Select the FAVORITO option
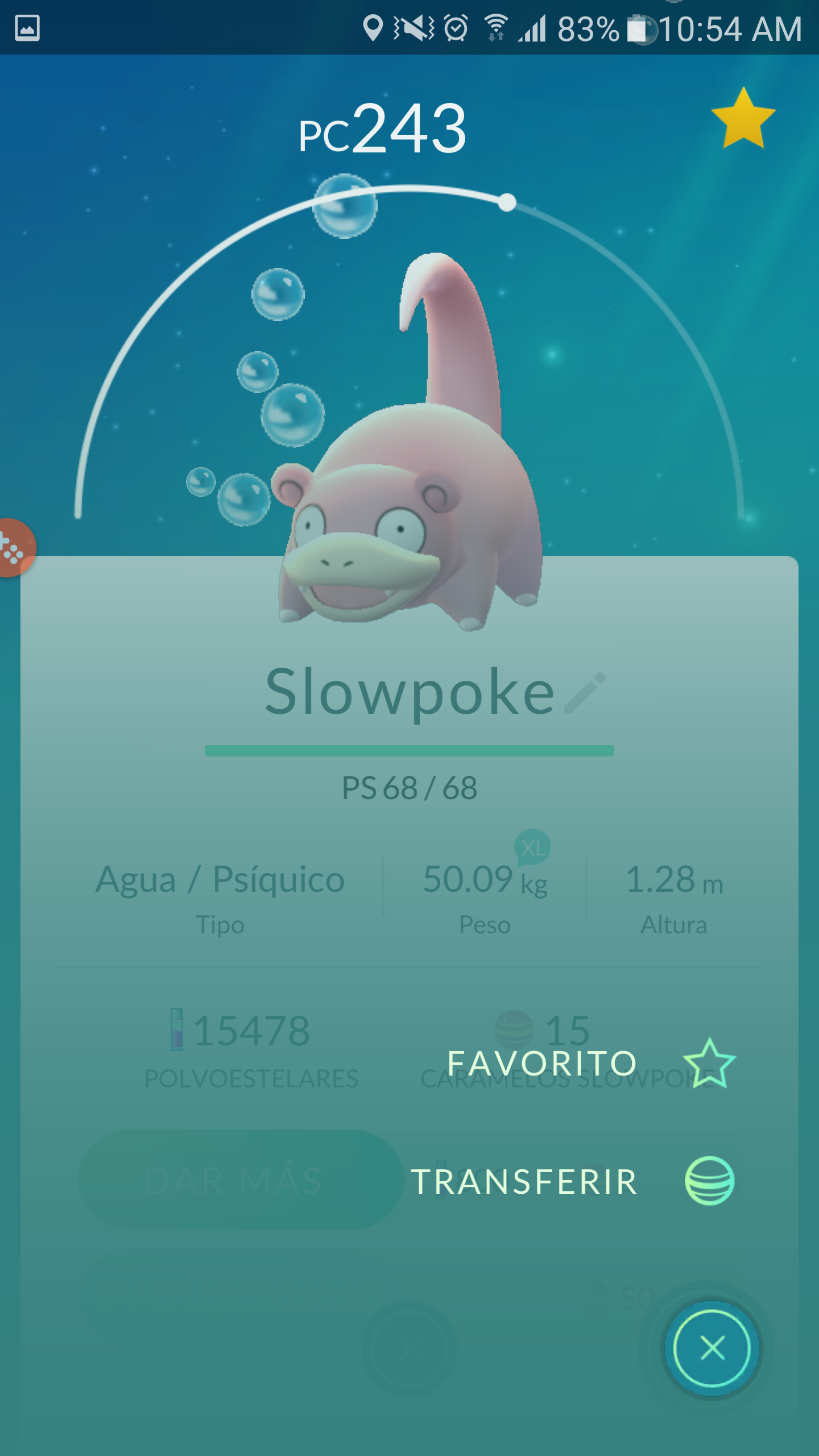Image resolution: width=819 pixels, height=1456 pixels. click(x=591, y=1062)
